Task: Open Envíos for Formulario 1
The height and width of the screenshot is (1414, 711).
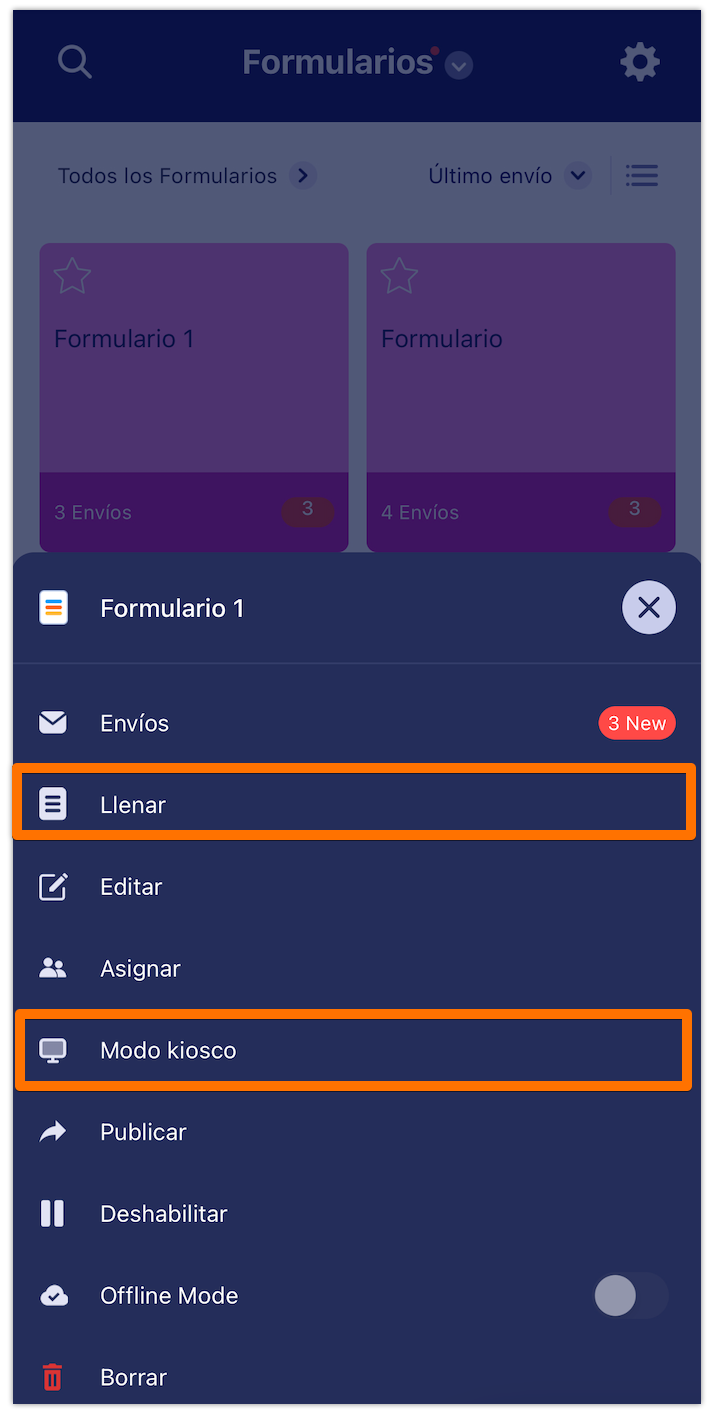Action: pos(134,723)
